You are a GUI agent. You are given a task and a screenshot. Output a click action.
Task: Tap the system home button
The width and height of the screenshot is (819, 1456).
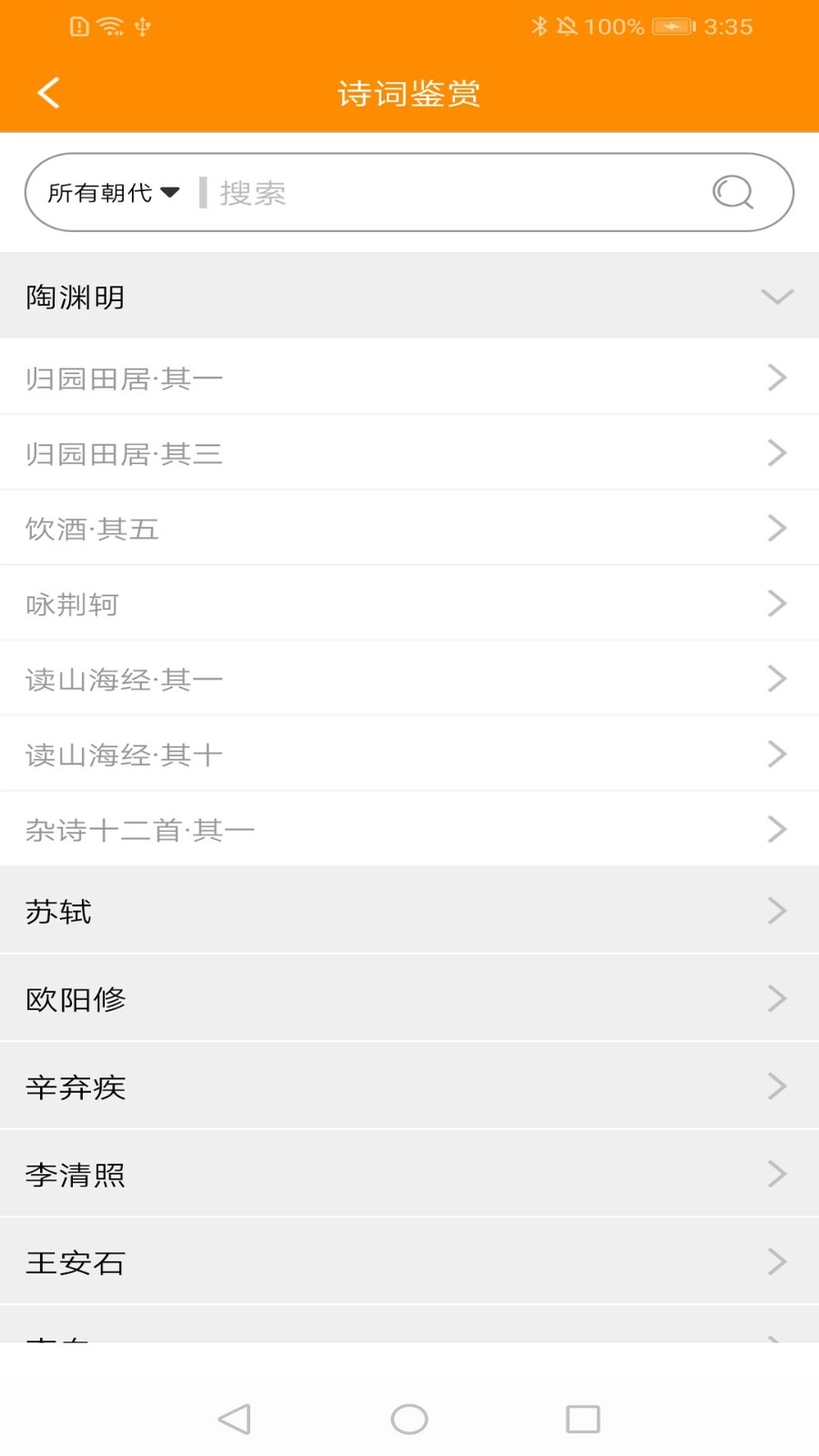(409, 1419)
